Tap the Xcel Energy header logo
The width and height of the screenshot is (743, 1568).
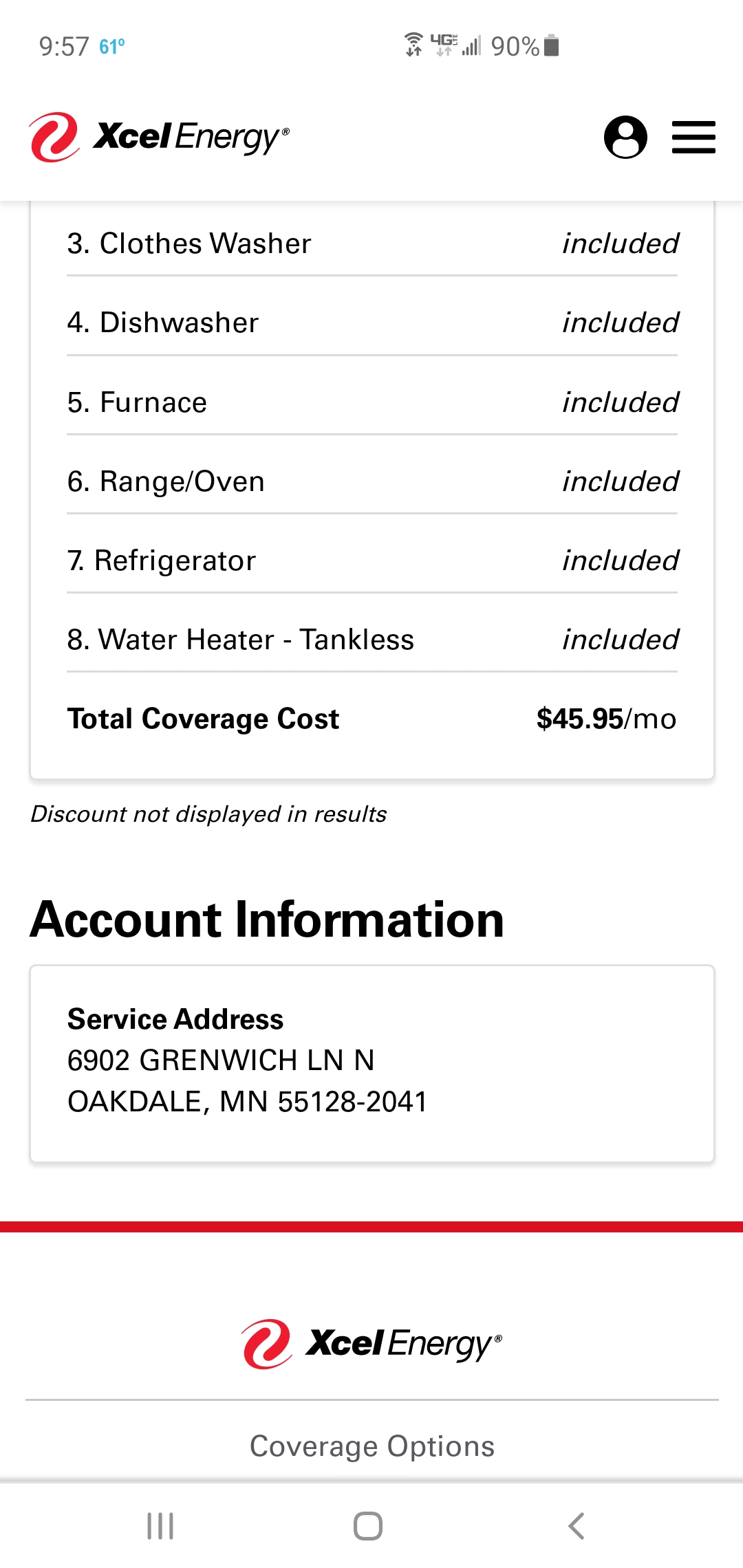click(159, 138)
